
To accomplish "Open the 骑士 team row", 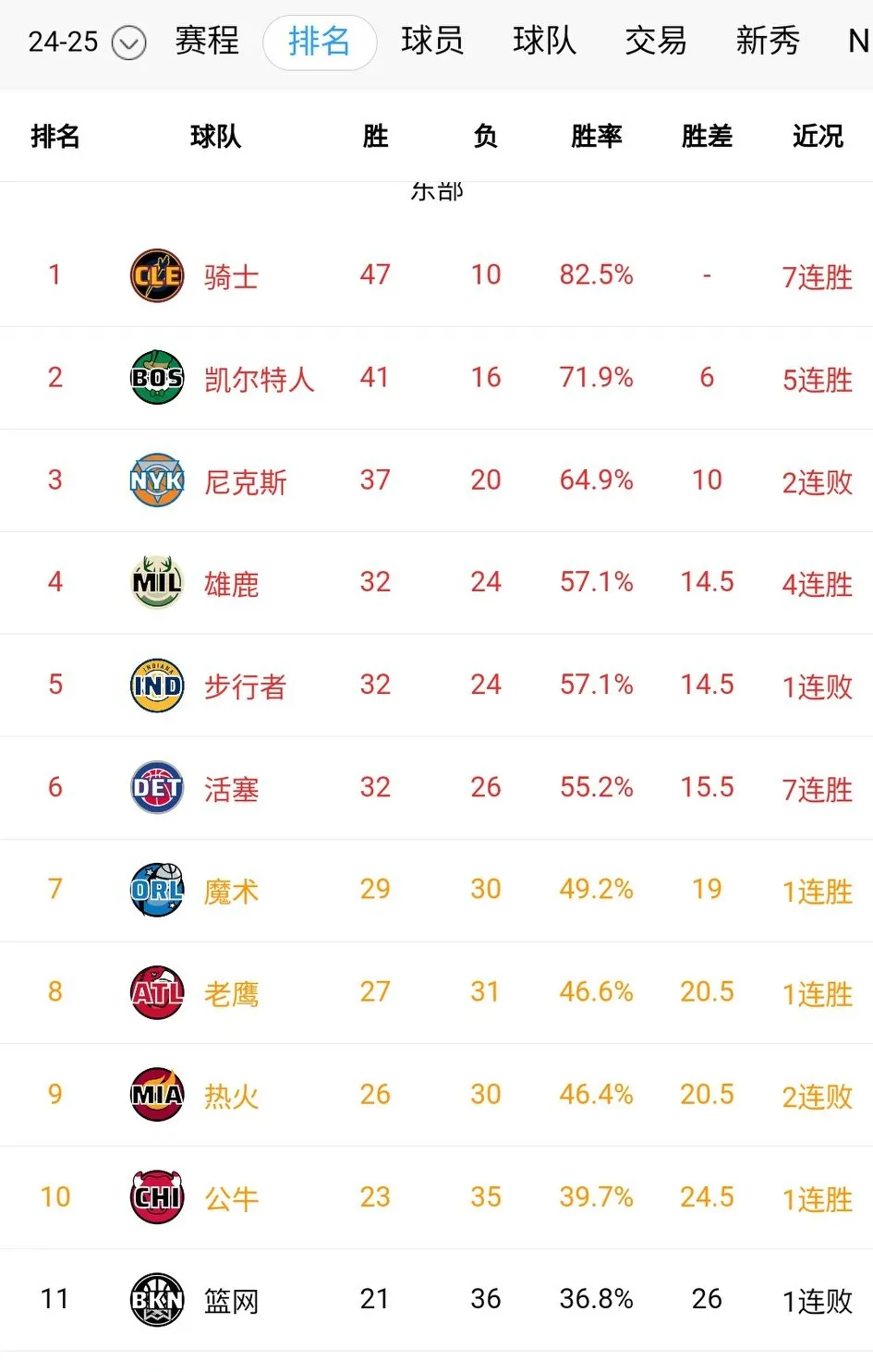I will (231, 276).
